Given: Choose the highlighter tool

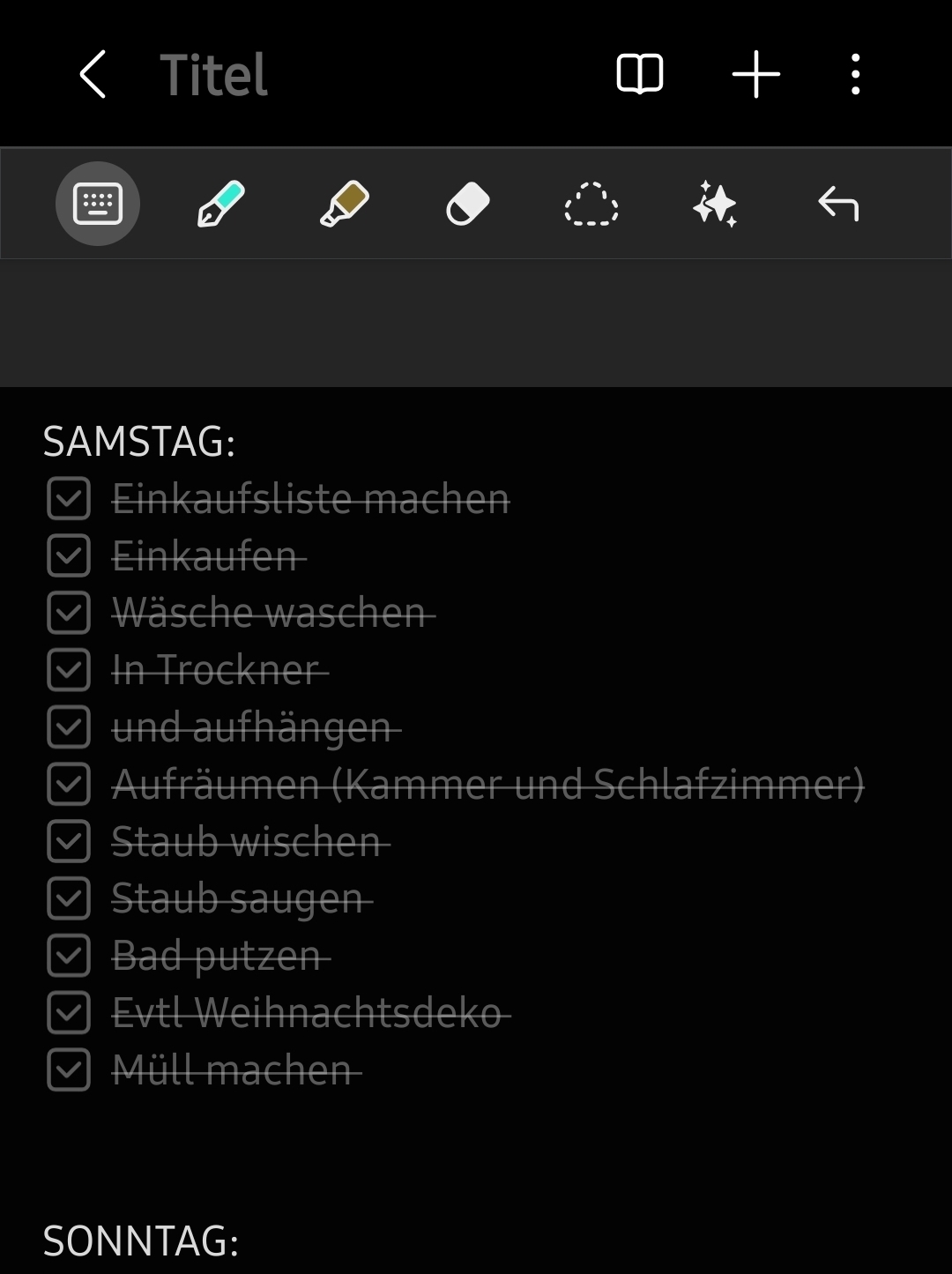Looking at the screenshot, I should pos(344,205).
